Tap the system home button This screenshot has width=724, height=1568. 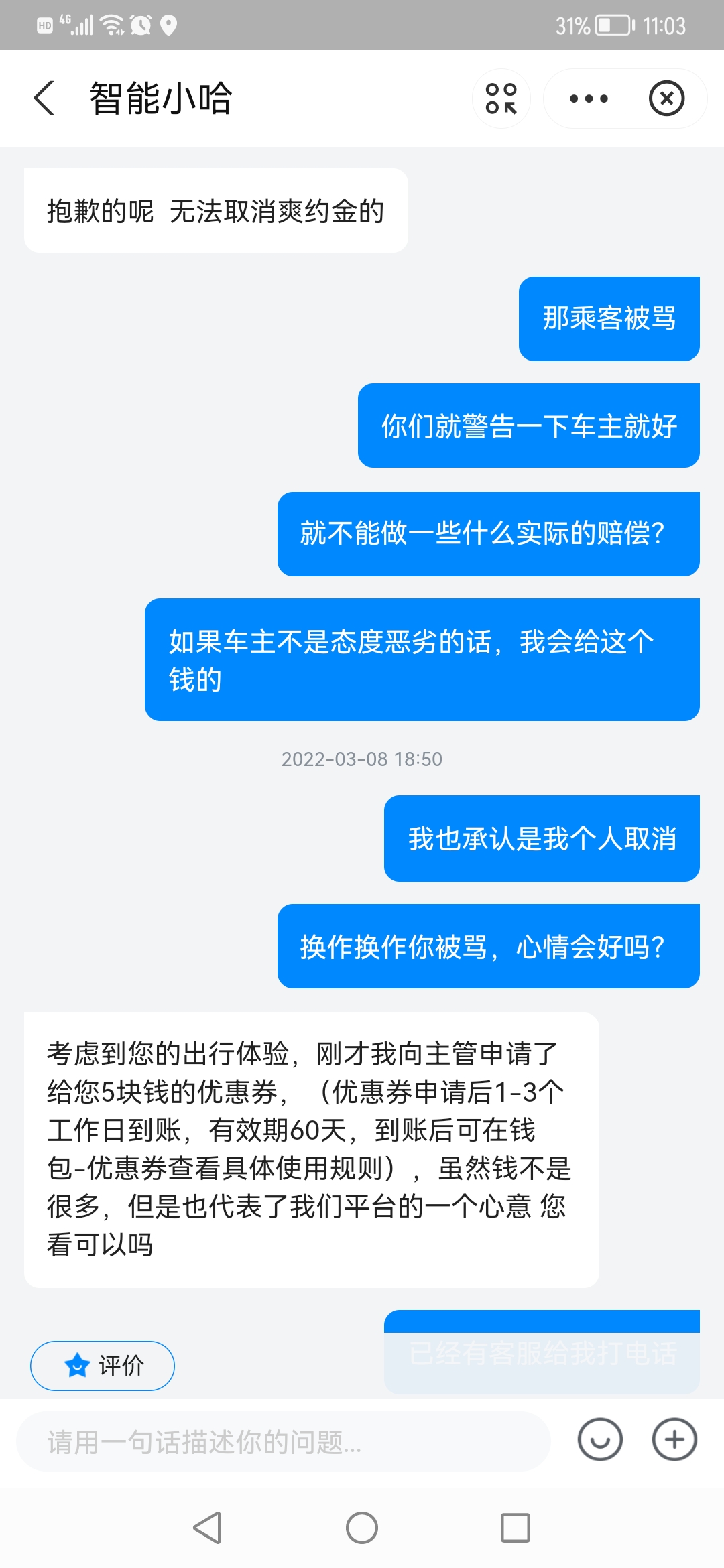pos(362,1528)
